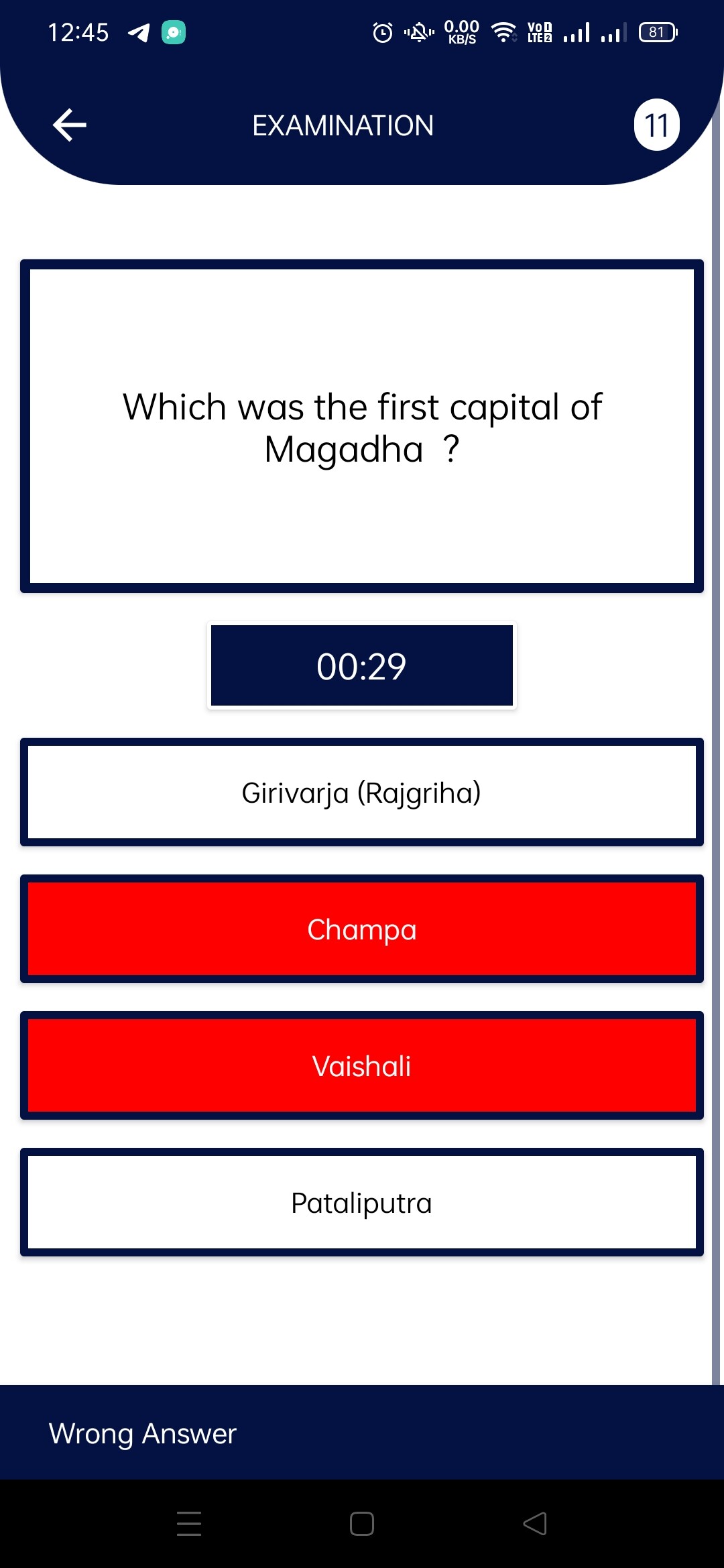Tap the system home button

coord(362,1524)
